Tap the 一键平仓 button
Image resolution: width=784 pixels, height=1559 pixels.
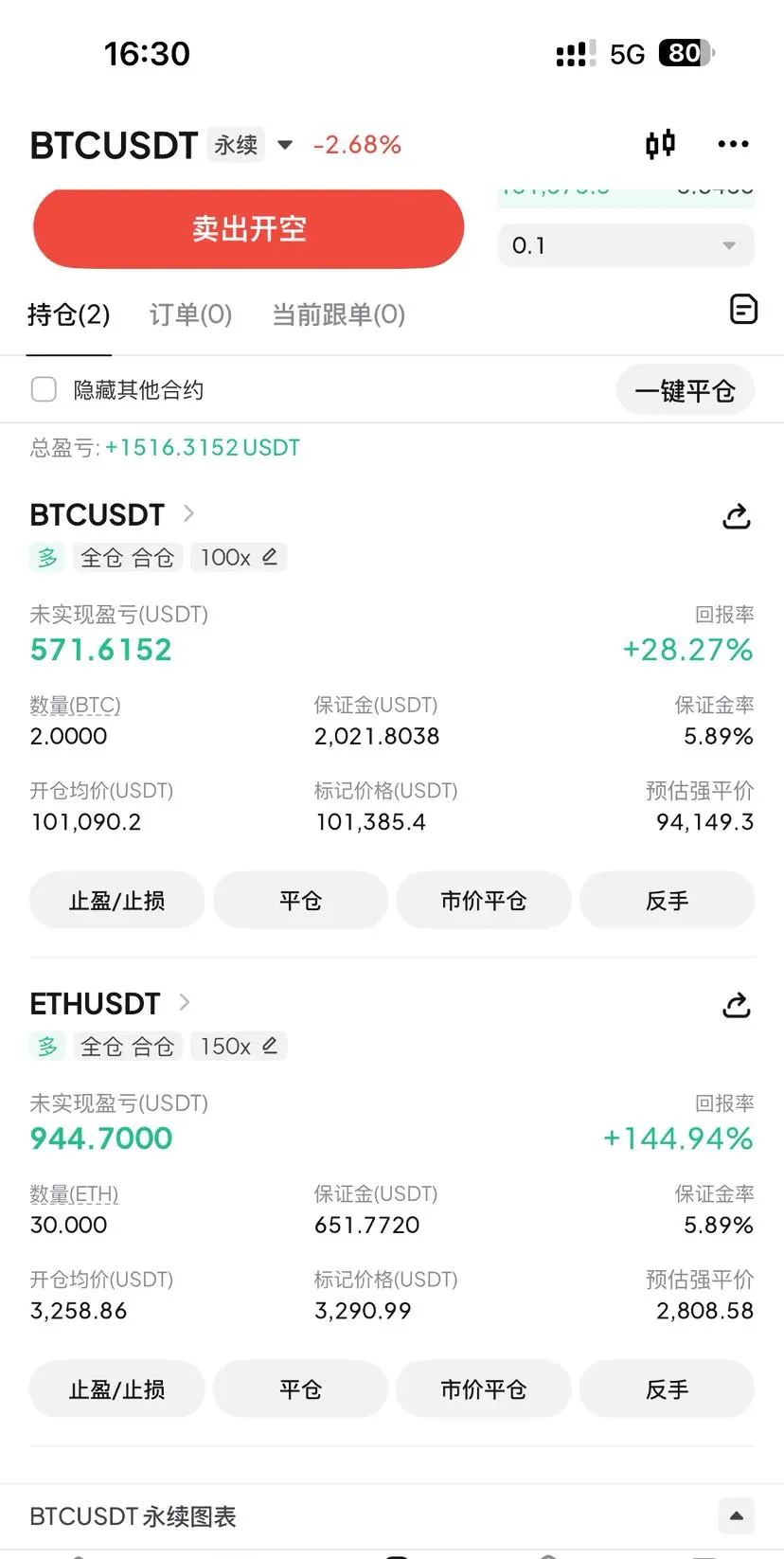[685, 390]
